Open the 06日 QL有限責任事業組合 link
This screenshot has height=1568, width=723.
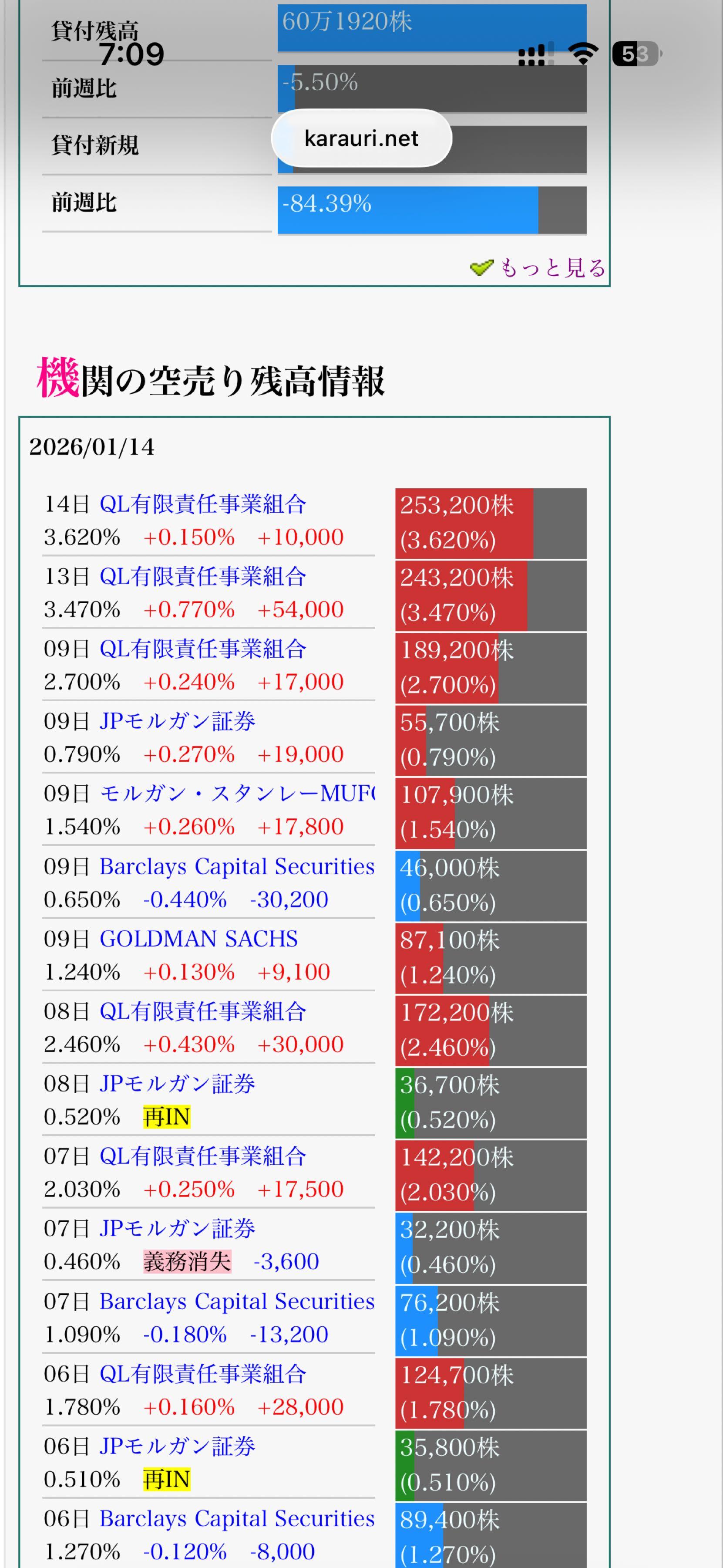(202, 1374)
